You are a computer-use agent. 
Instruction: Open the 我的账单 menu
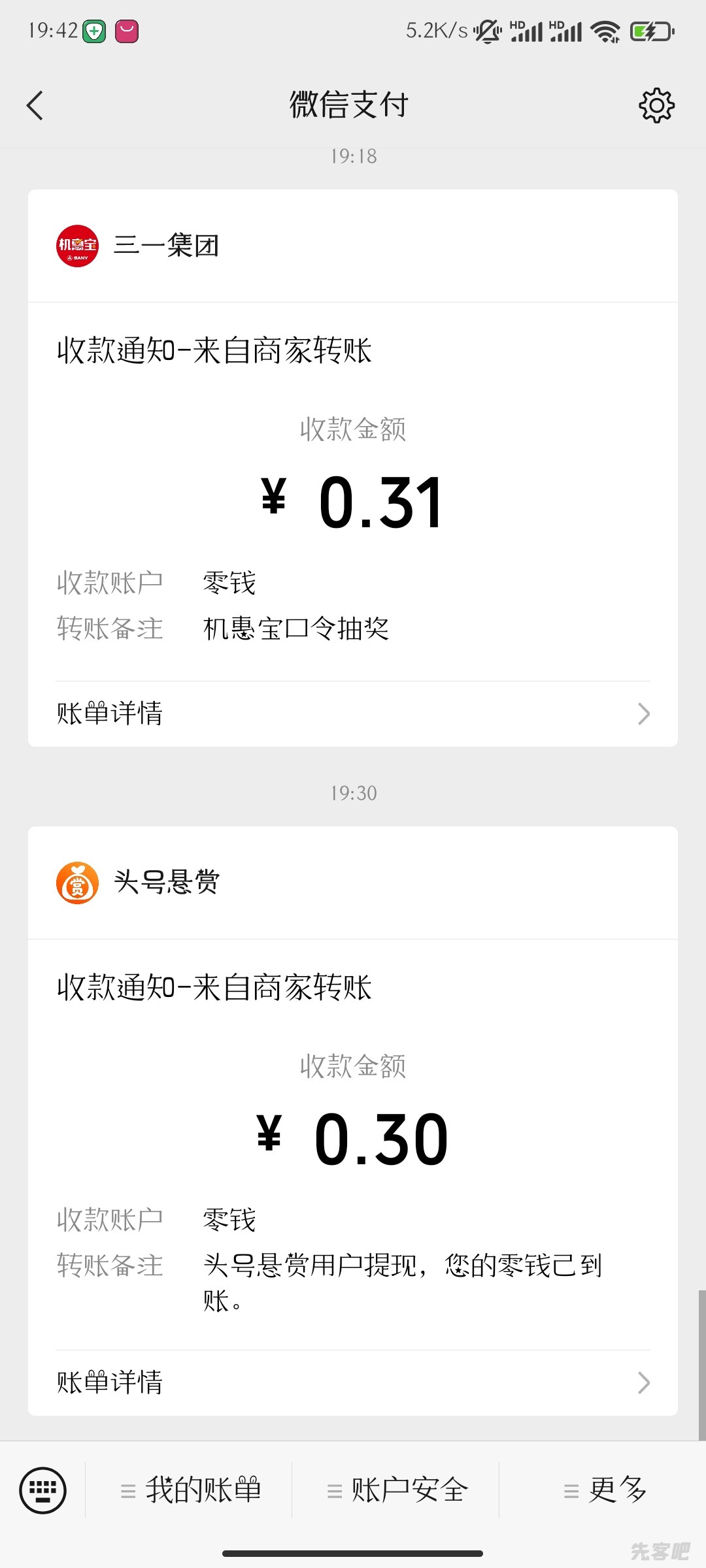pos(190,1490)
